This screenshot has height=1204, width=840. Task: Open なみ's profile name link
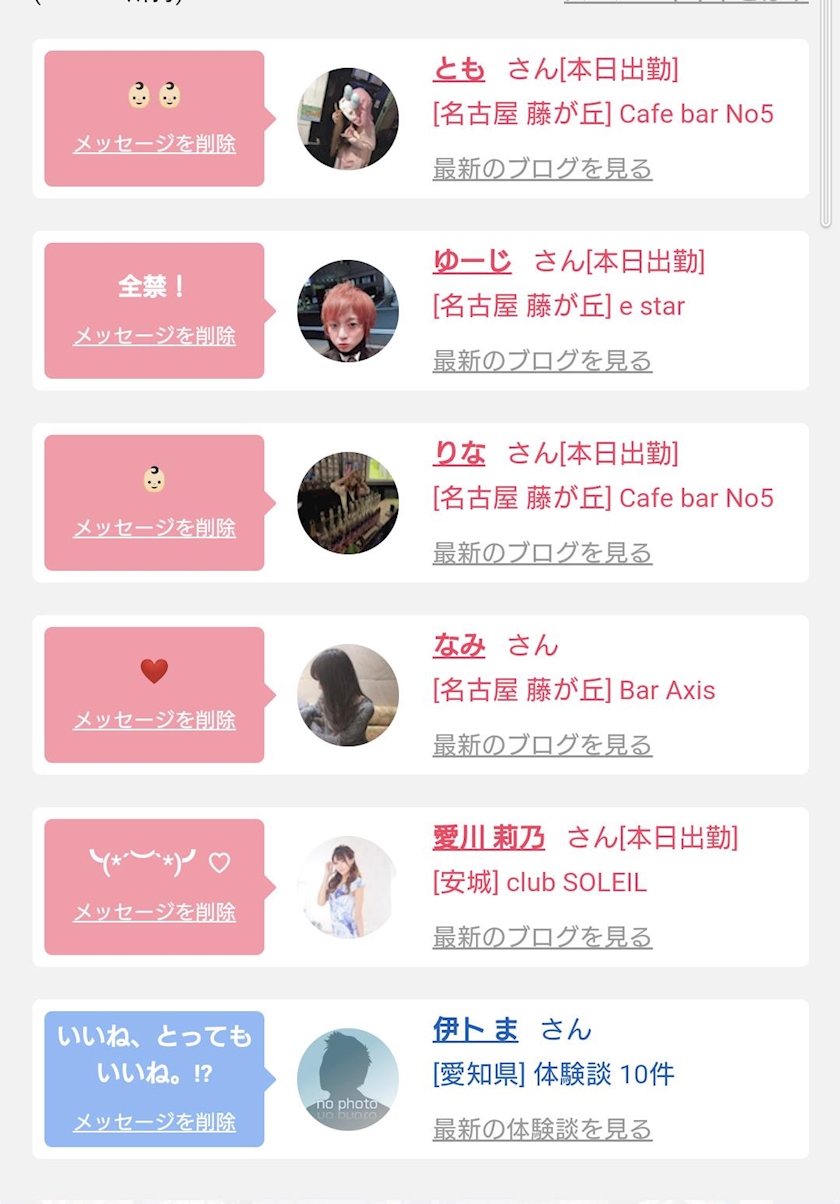tap(459, 645)
